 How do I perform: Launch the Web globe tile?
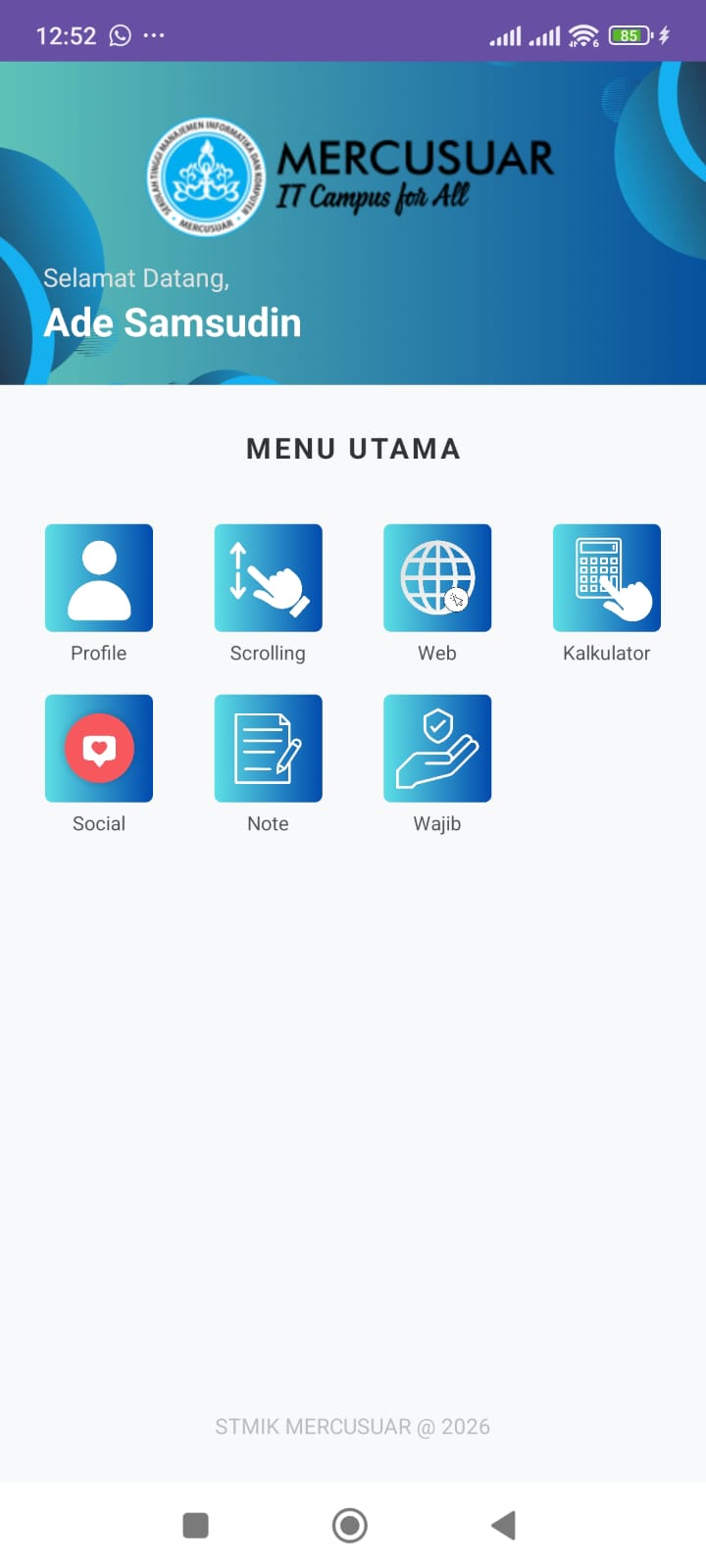click(437, 578)
